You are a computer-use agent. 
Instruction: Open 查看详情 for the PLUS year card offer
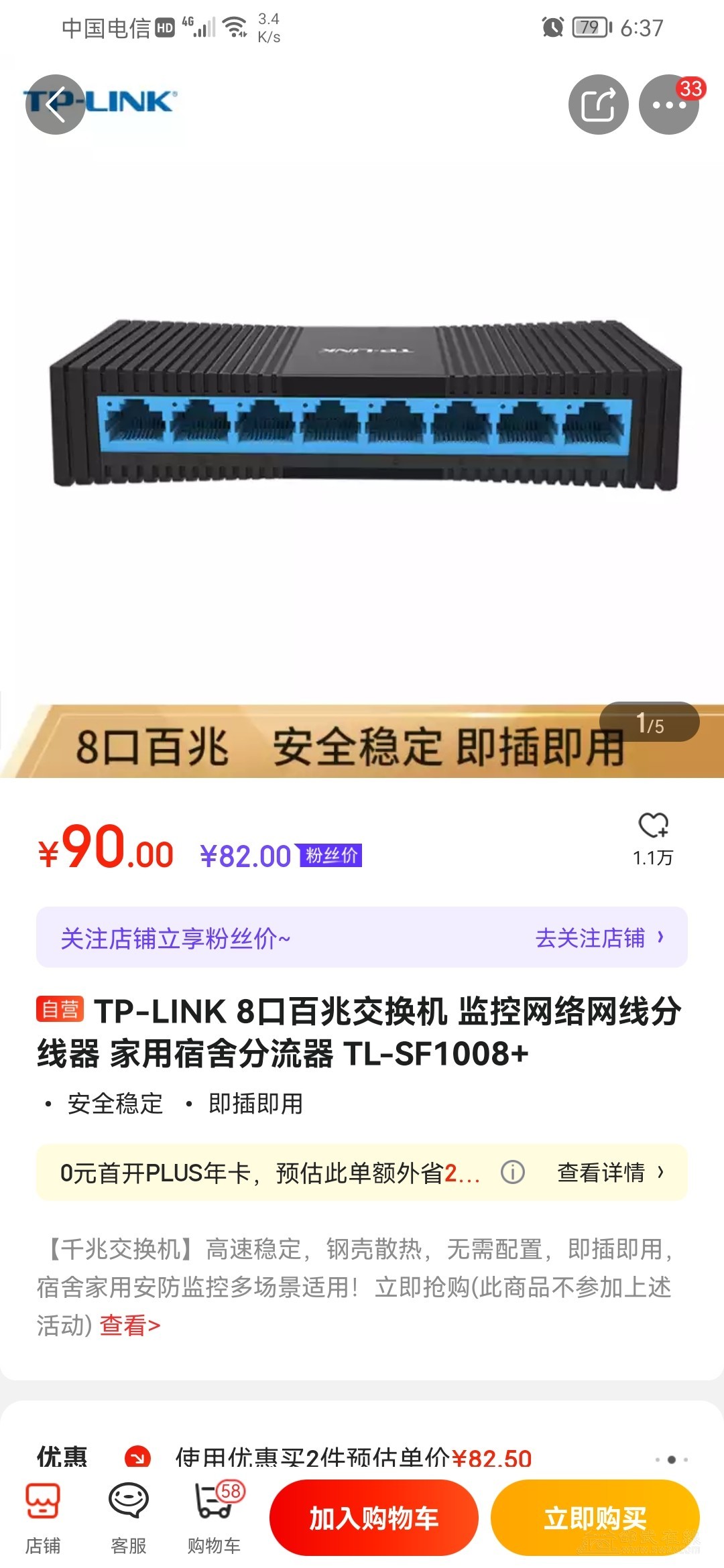pyautogui.click(x=610, y=1173)
